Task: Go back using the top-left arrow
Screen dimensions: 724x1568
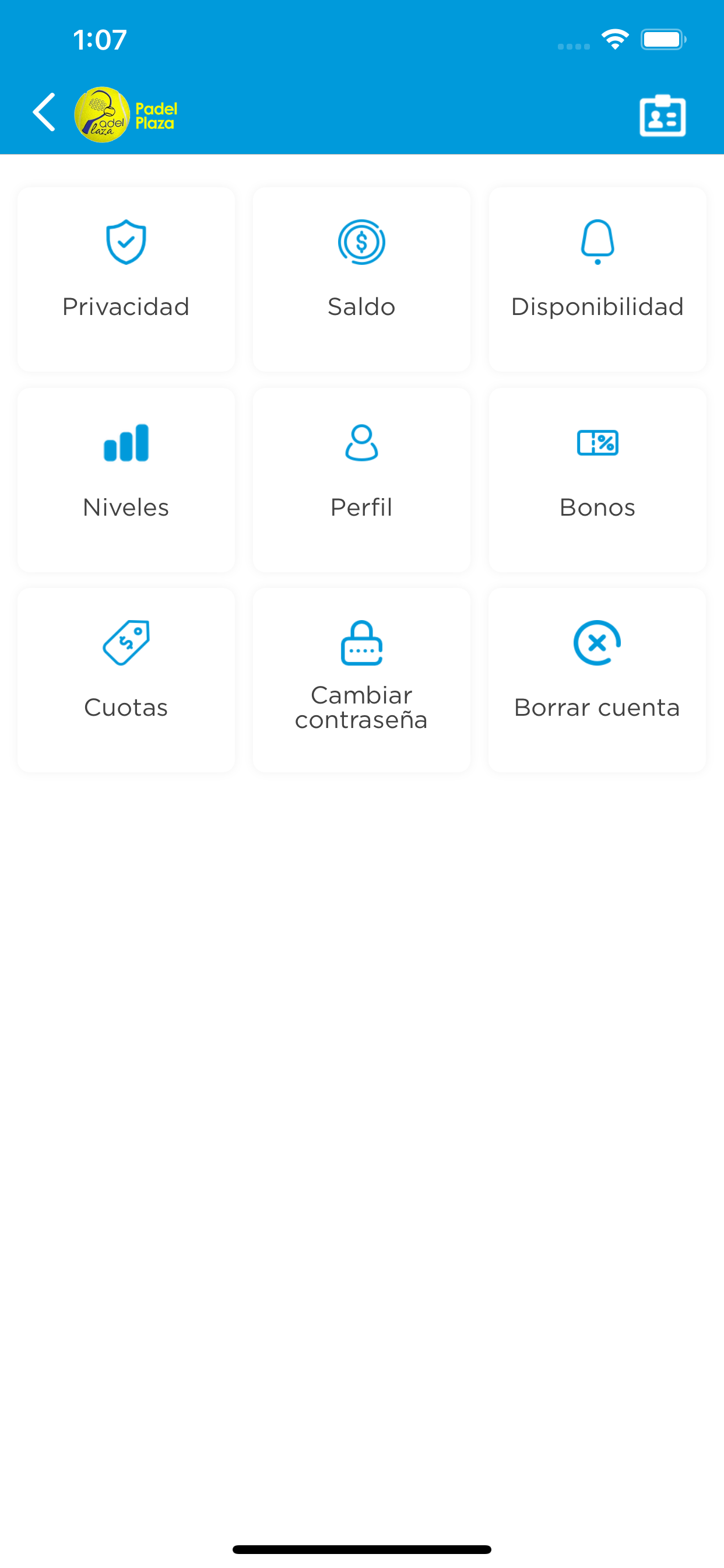Action: (44, 113)
